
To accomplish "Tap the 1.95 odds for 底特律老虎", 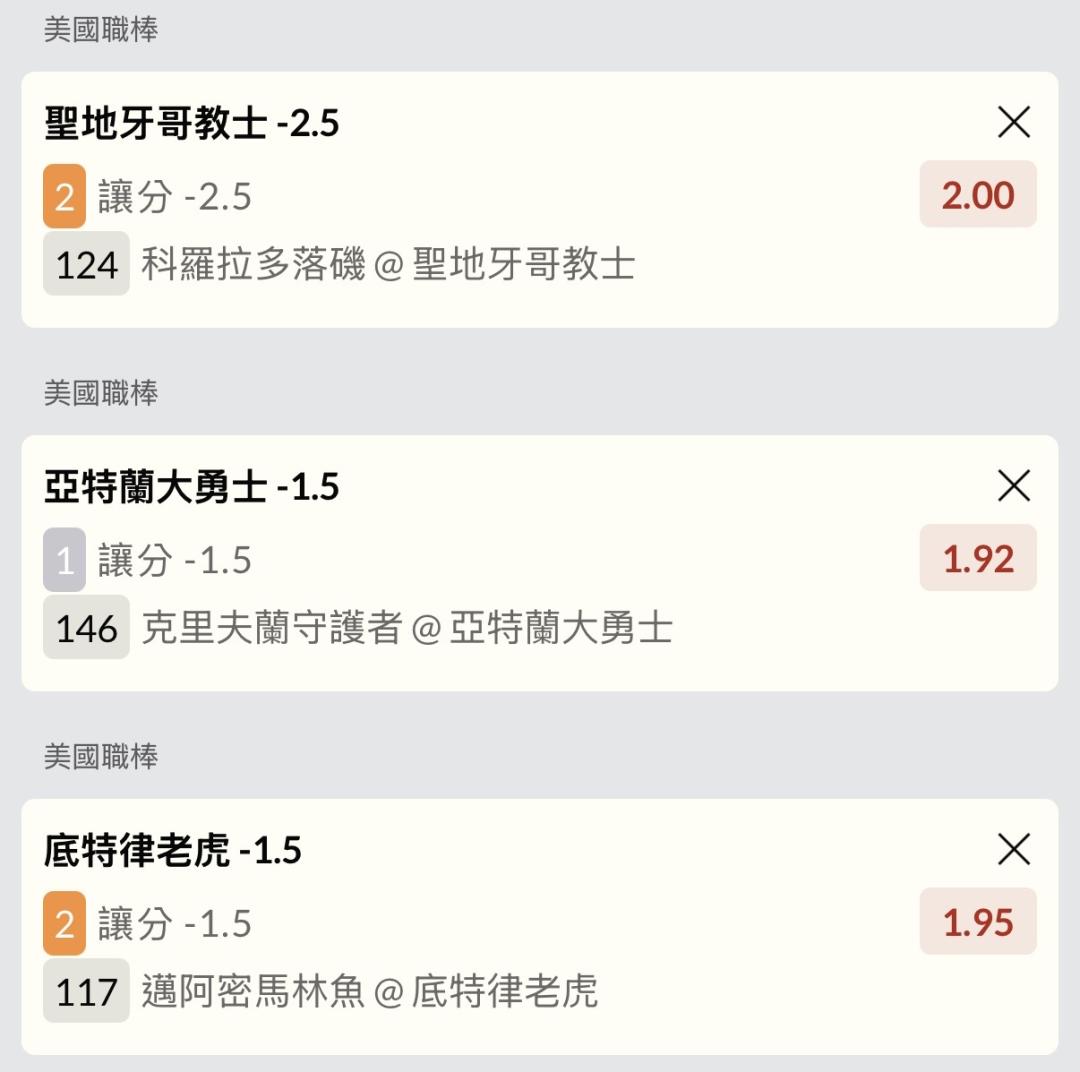I will click(x=977, y=922).
